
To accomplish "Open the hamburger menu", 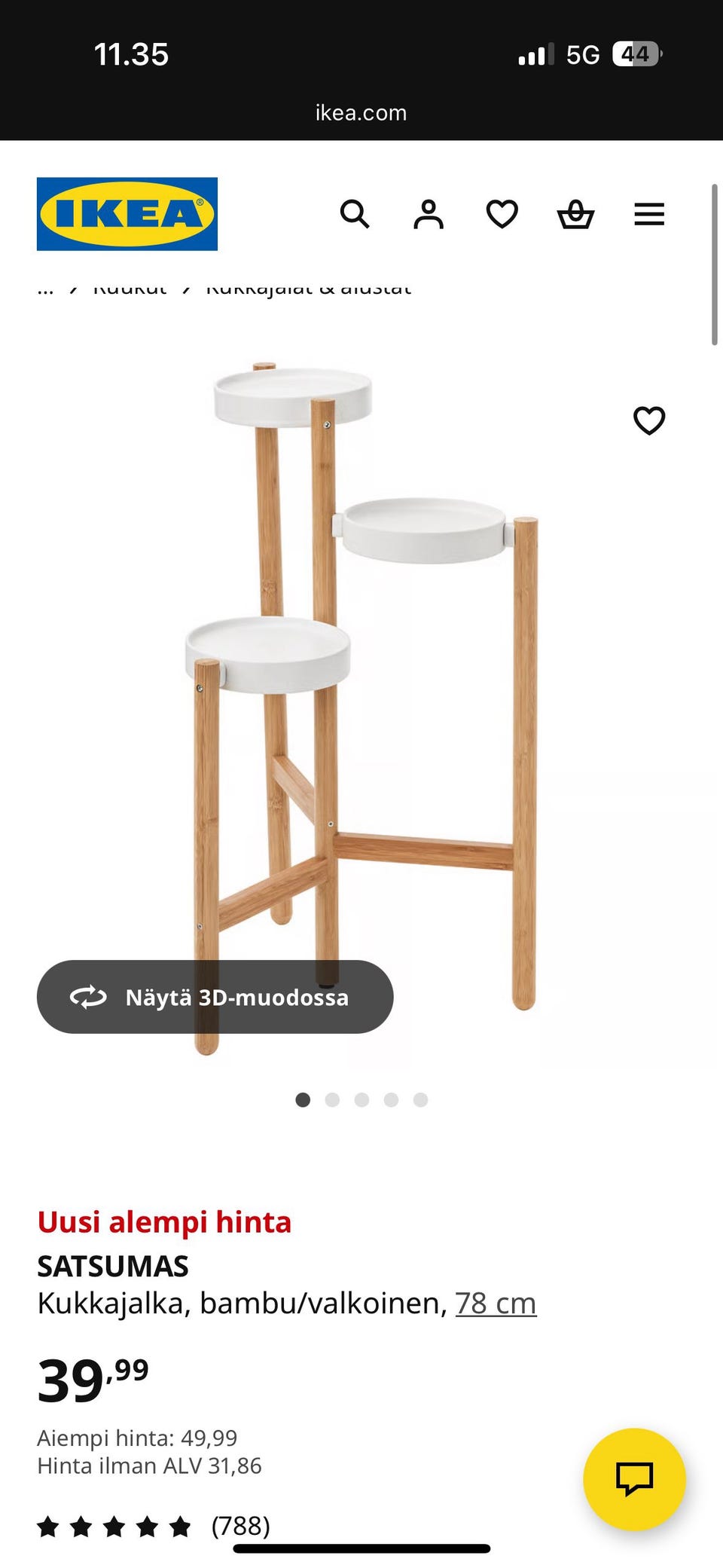I will click(x=648, y=215).
